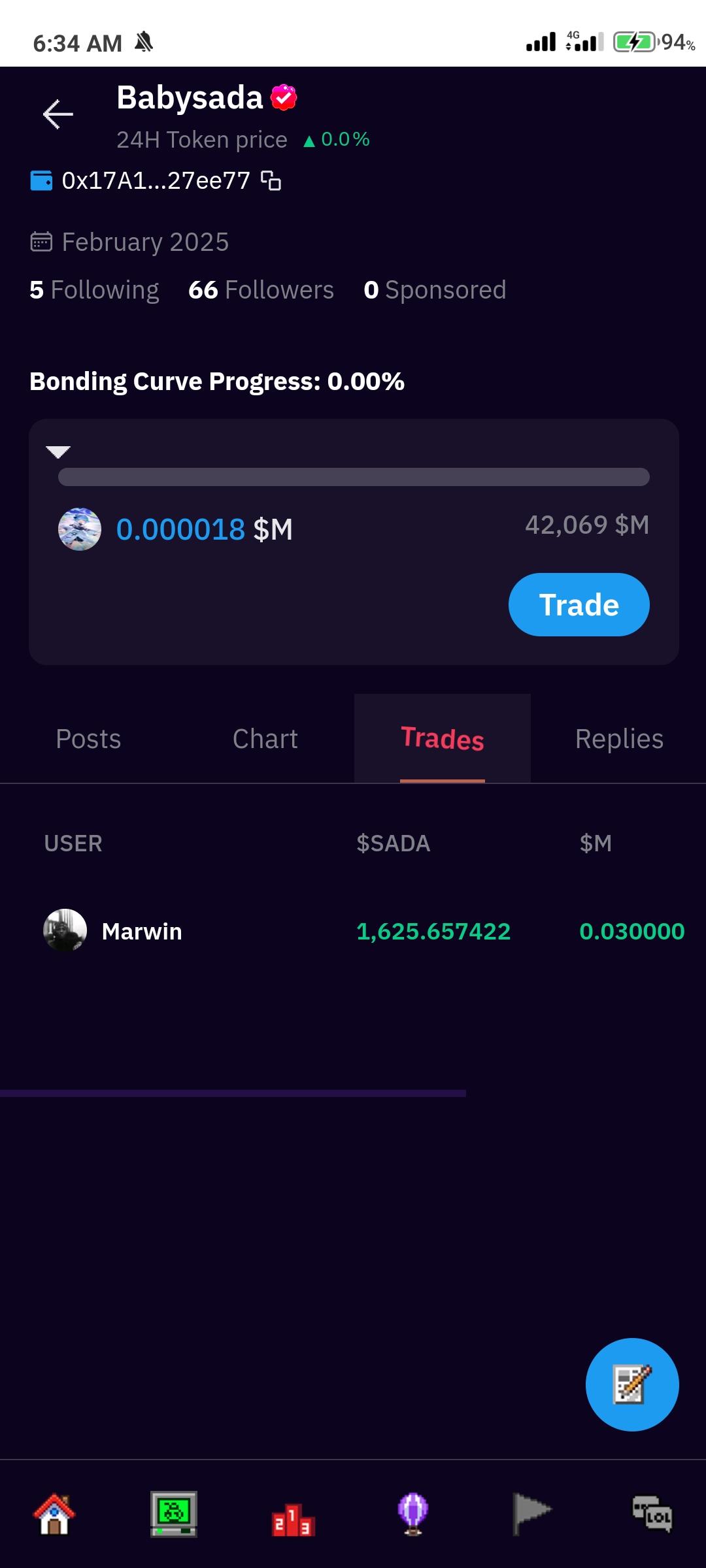Open the flag section
This screenshot has width=706, height=1568.
pyautogui.click(x=531, y=1512)
